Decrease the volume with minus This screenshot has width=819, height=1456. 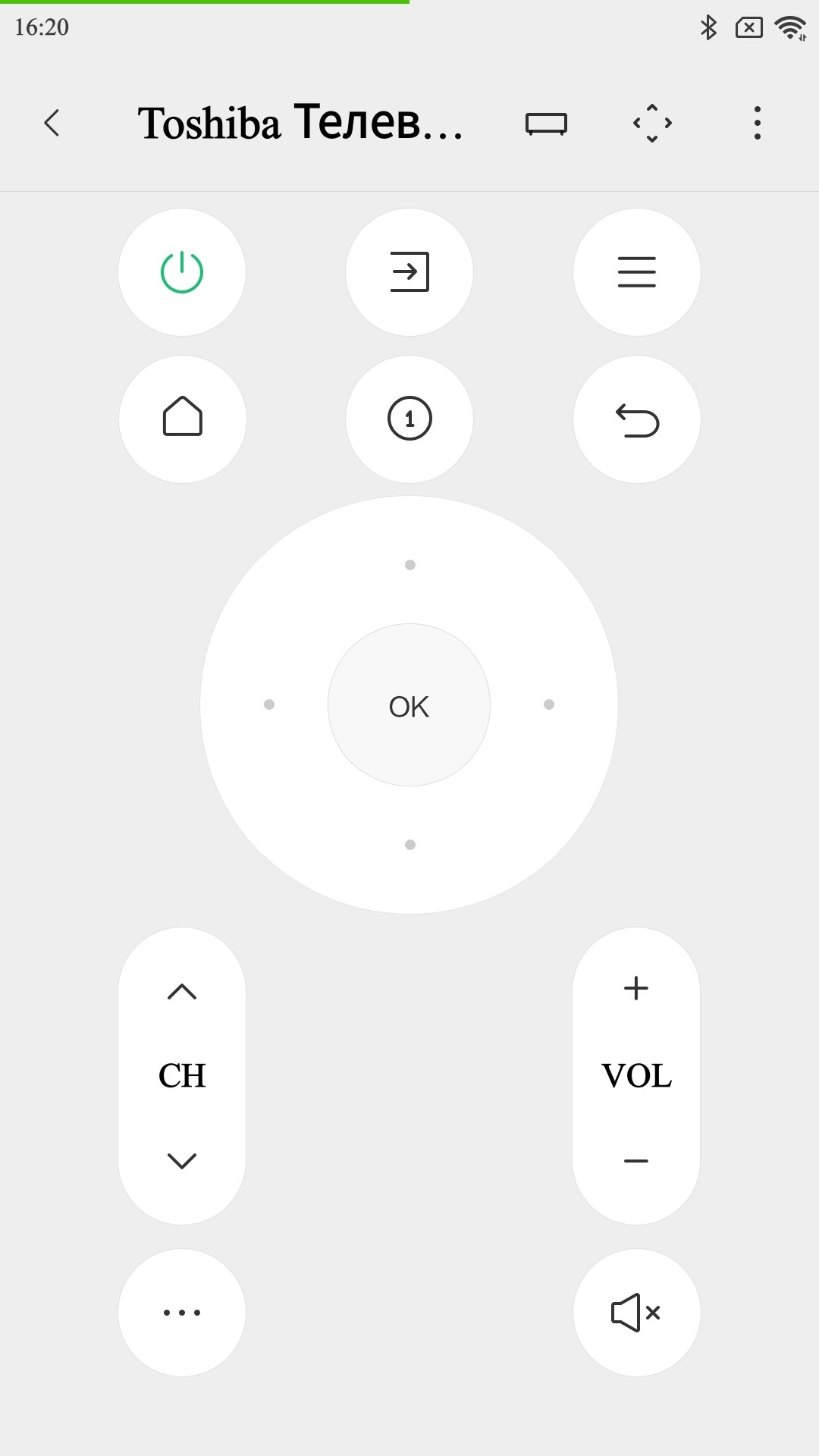tap(636, 1161)
